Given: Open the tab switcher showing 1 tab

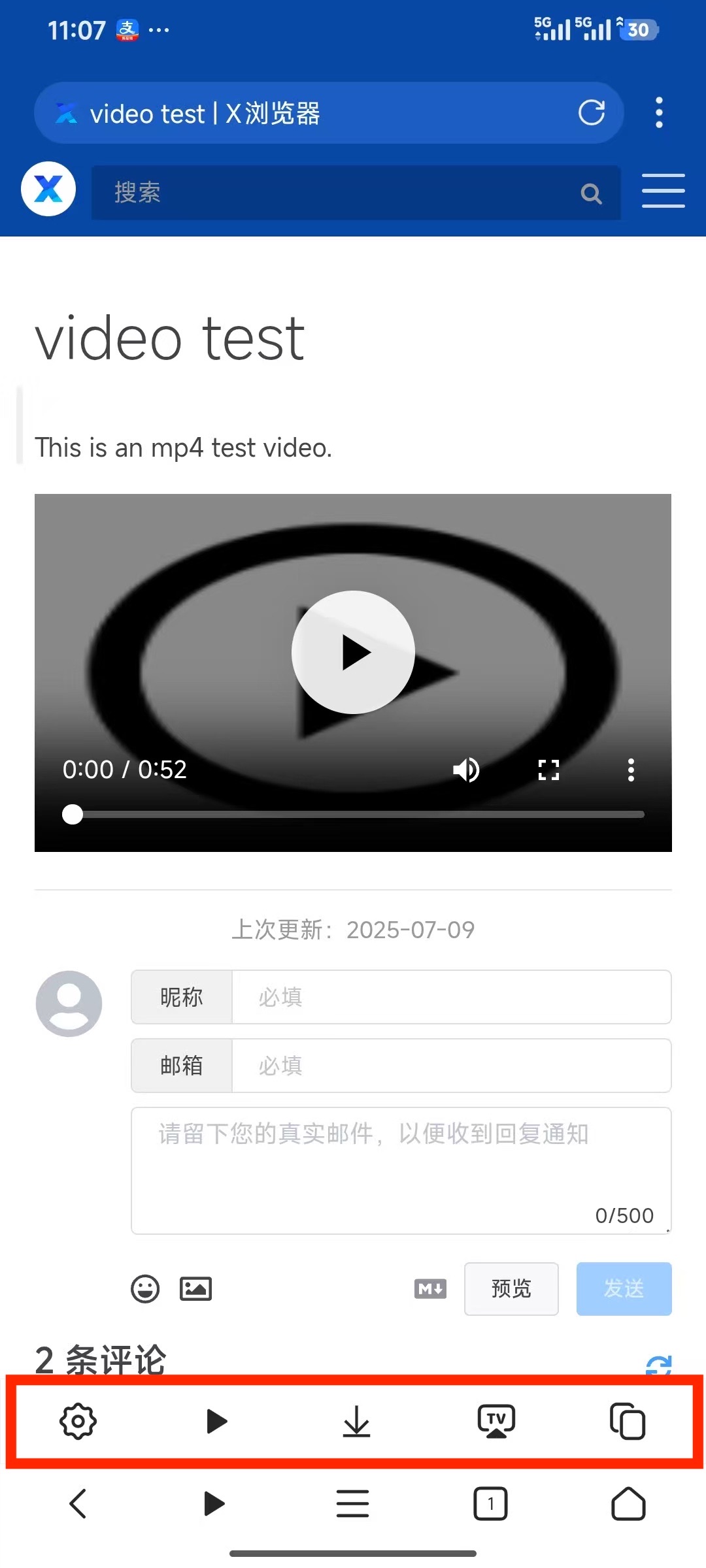Looking at the screenshot, I should tap(490, 1504).
